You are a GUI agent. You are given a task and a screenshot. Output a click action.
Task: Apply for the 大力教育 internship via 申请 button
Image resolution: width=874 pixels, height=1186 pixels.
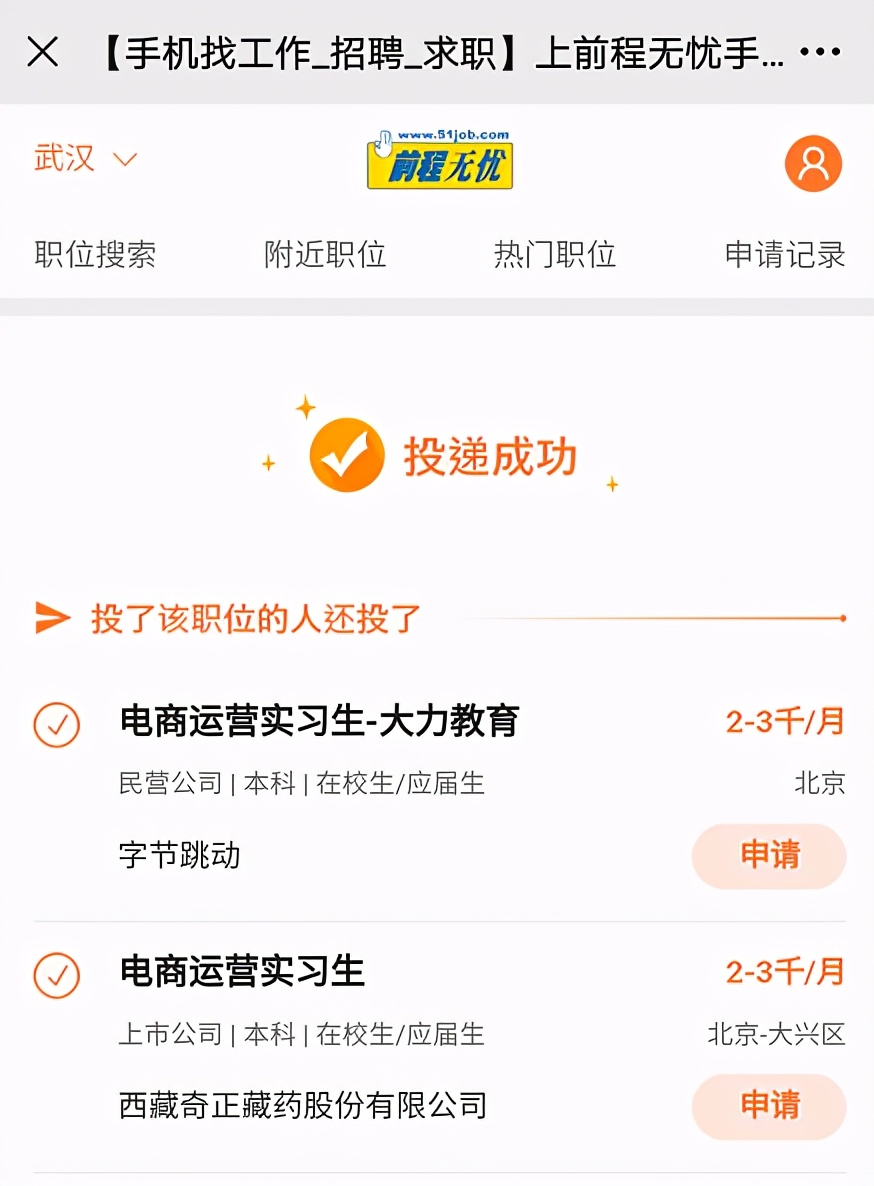pos(768,857)
